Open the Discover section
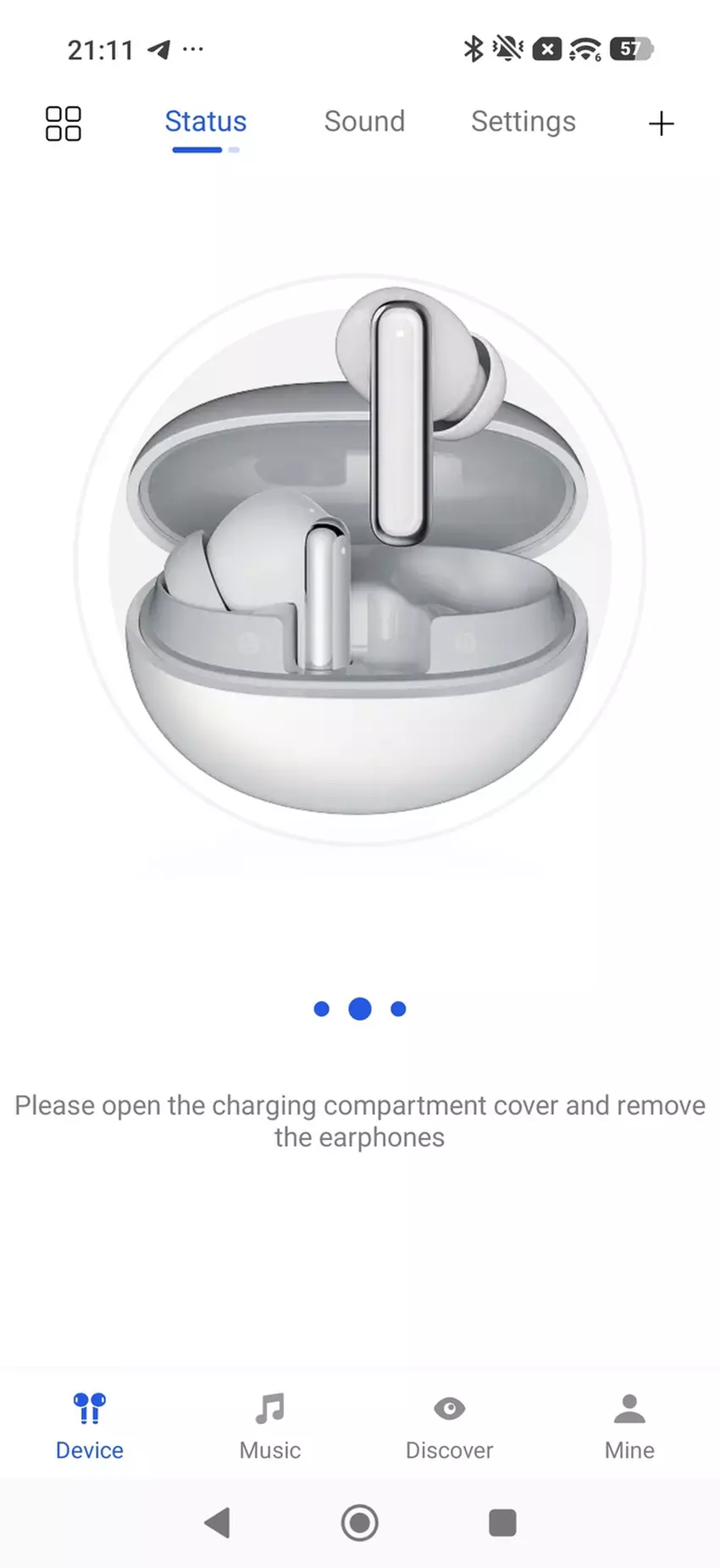This screenshot has height=1568, width=720. 449,1426
